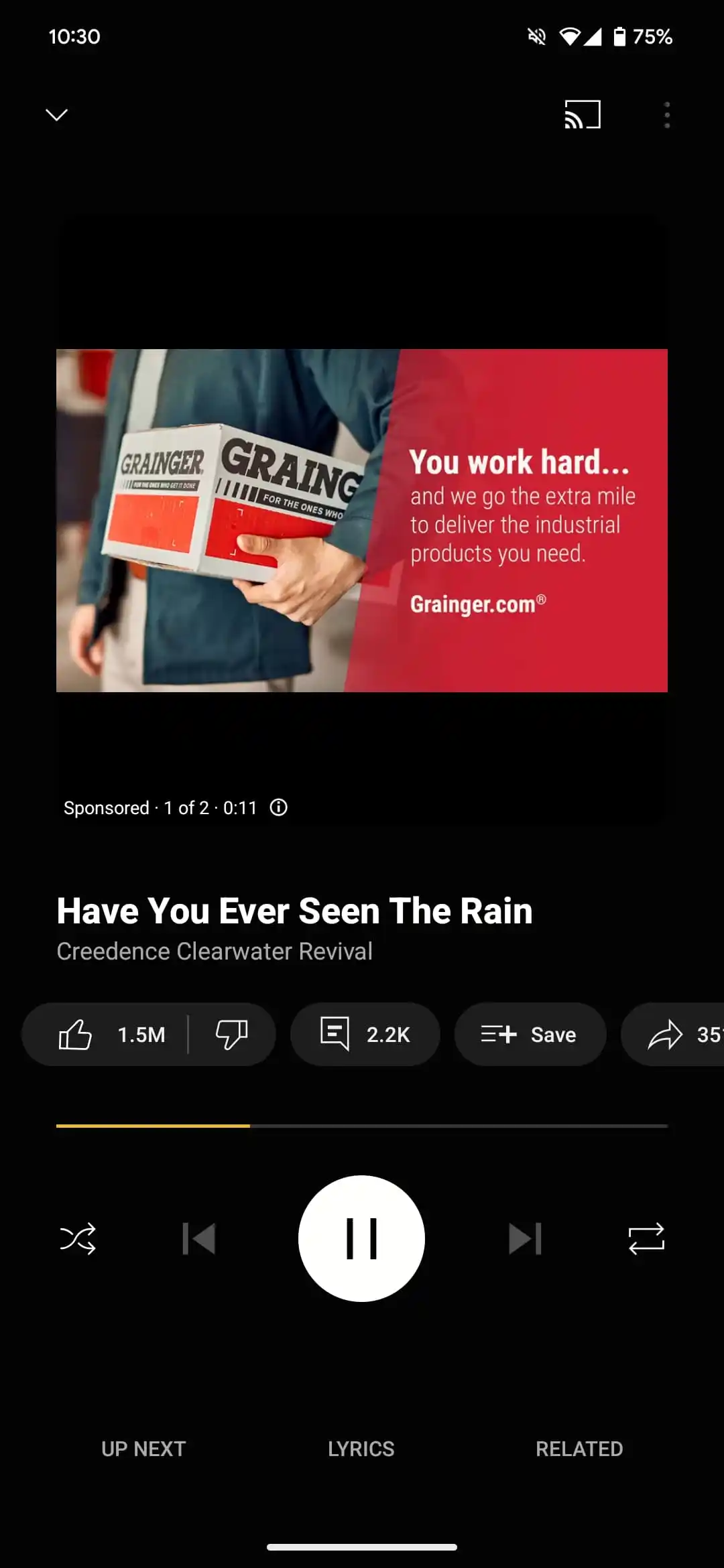Viewport: 724px width, 1568px height.
Task: Skip to the next track
Action: pyautogui.click(x=524, y=1238)
